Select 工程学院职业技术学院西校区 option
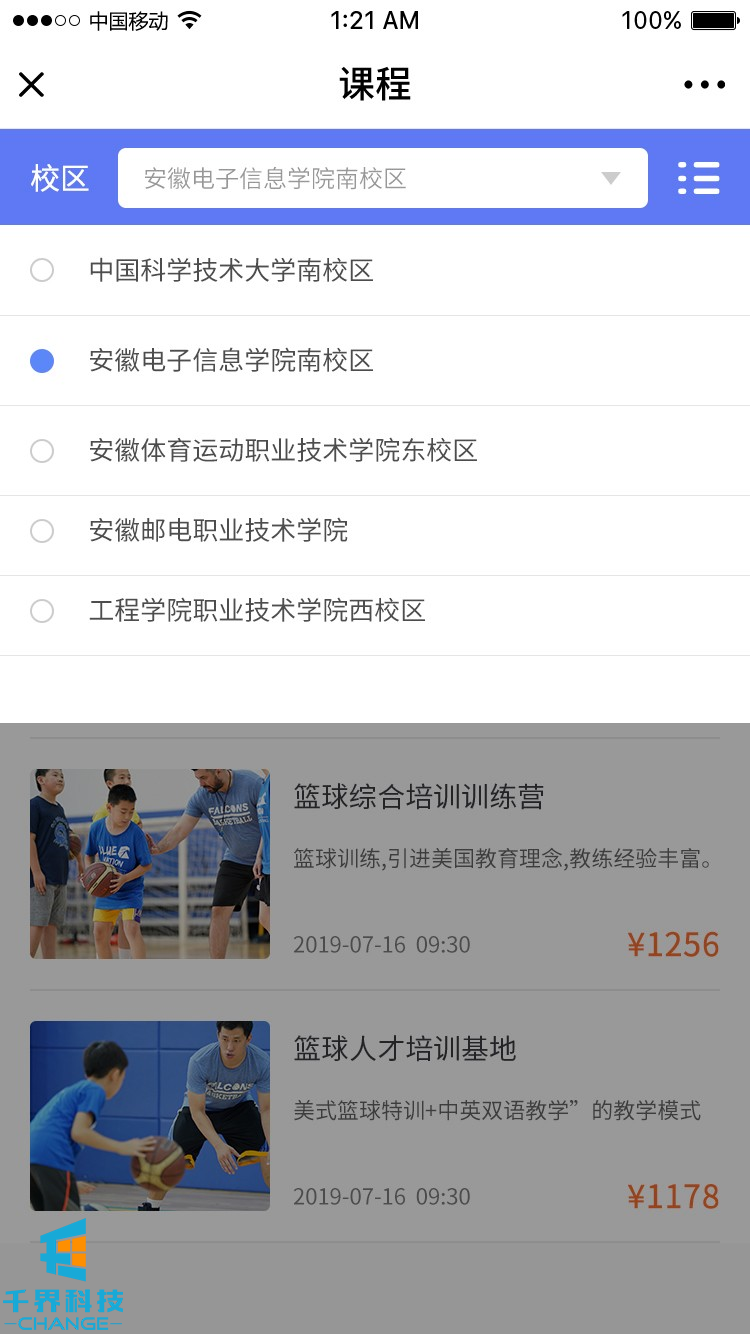Screen dimensions: 750x1334 [x=257, y=610]
